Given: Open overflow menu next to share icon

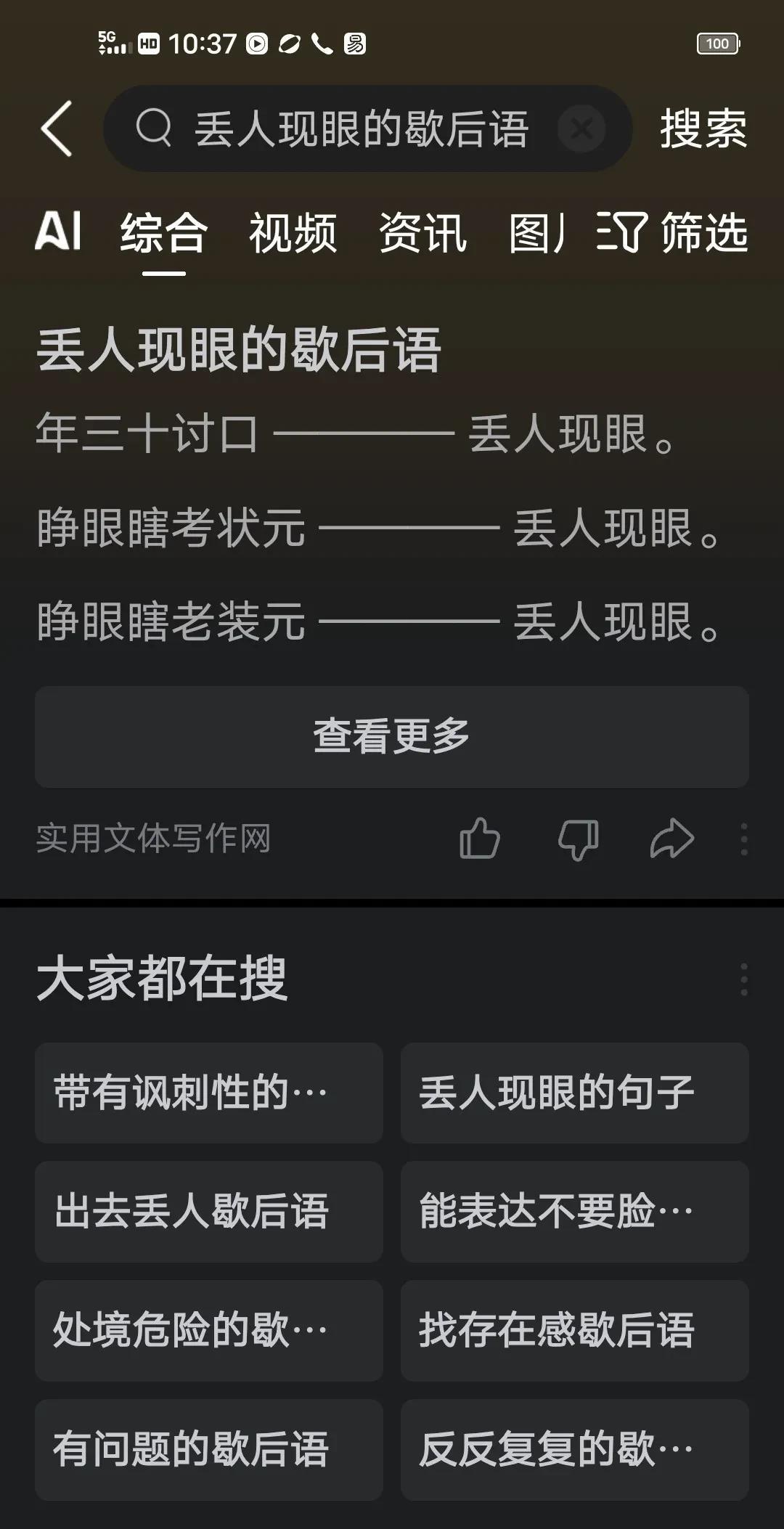Looking at the screenshot, I should click(x=744, y=839).
